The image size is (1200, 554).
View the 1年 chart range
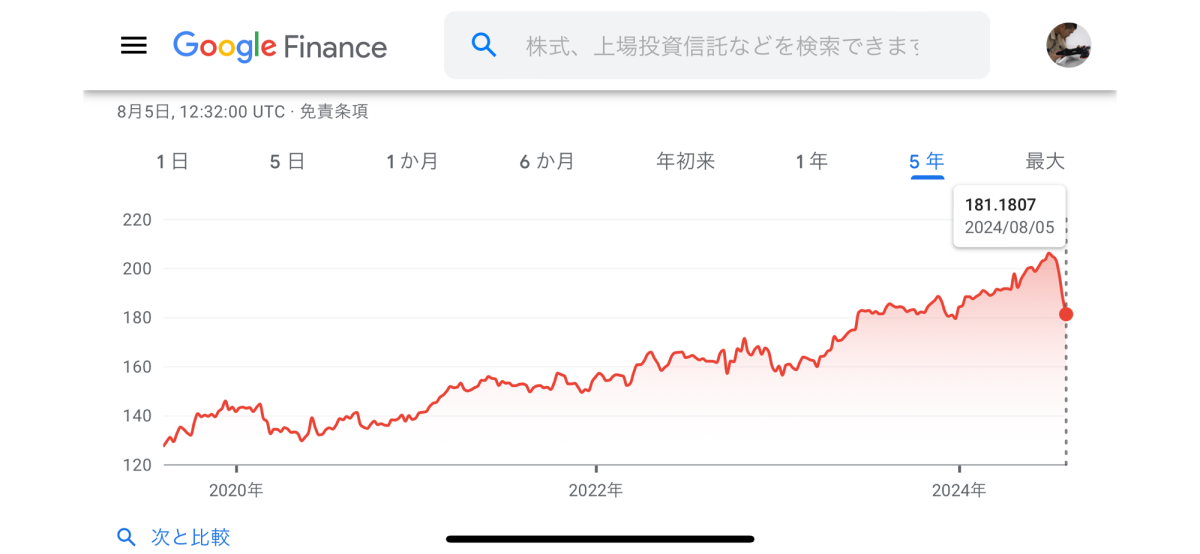point(811,161)
